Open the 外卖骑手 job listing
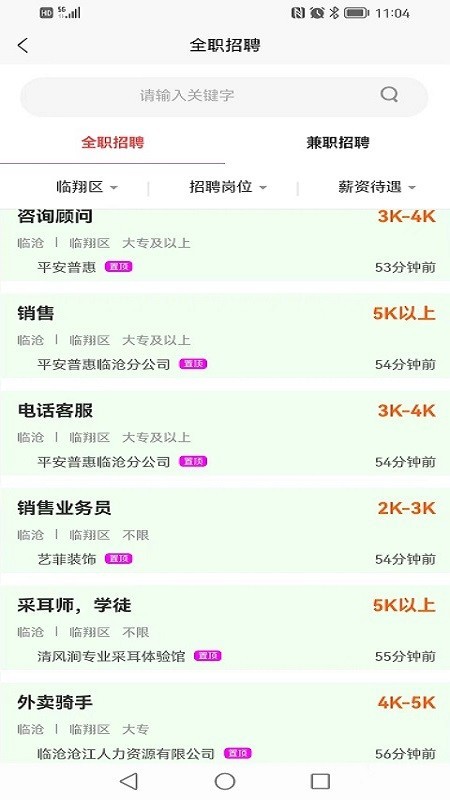 [225, 723]
